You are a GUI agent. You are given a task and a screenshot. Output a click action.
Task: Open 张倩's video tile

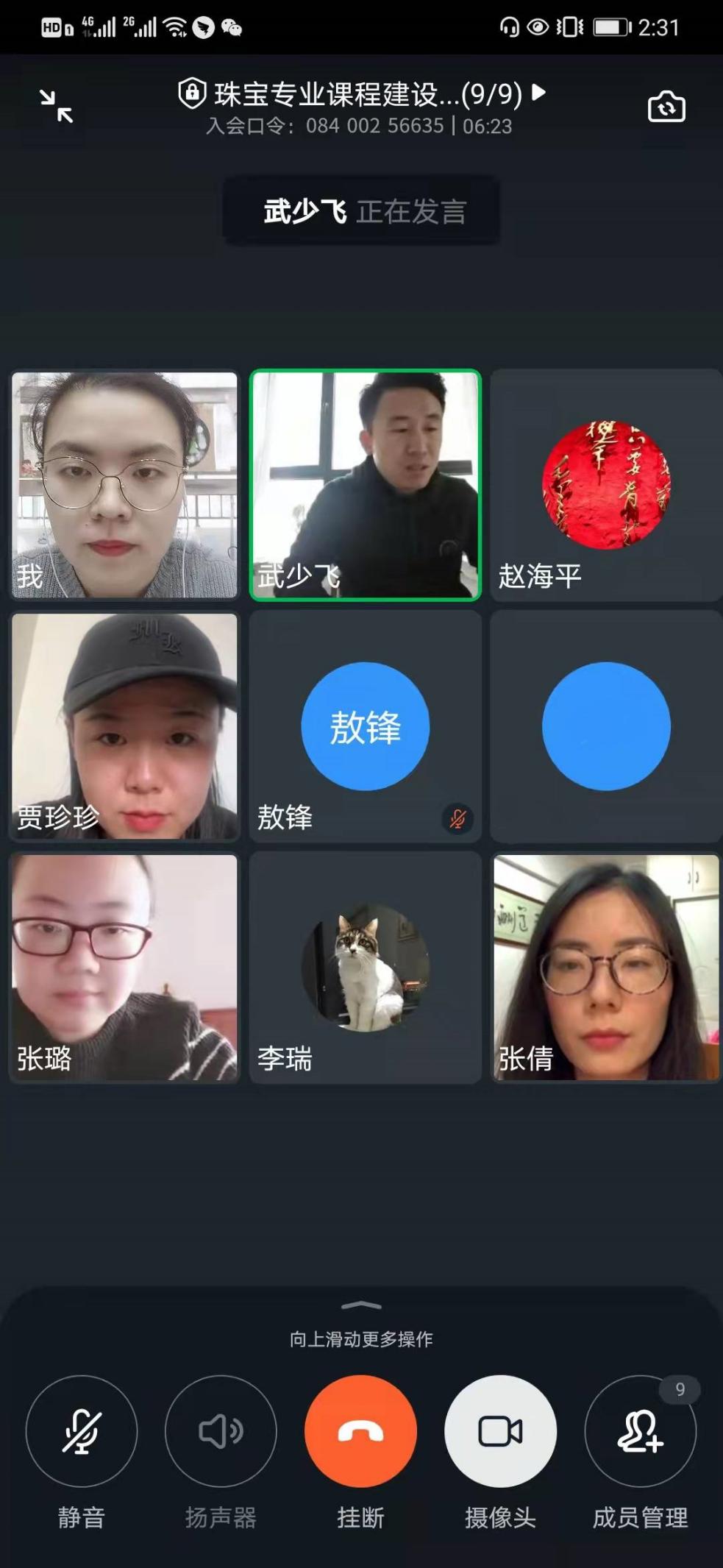pos(605,967)
